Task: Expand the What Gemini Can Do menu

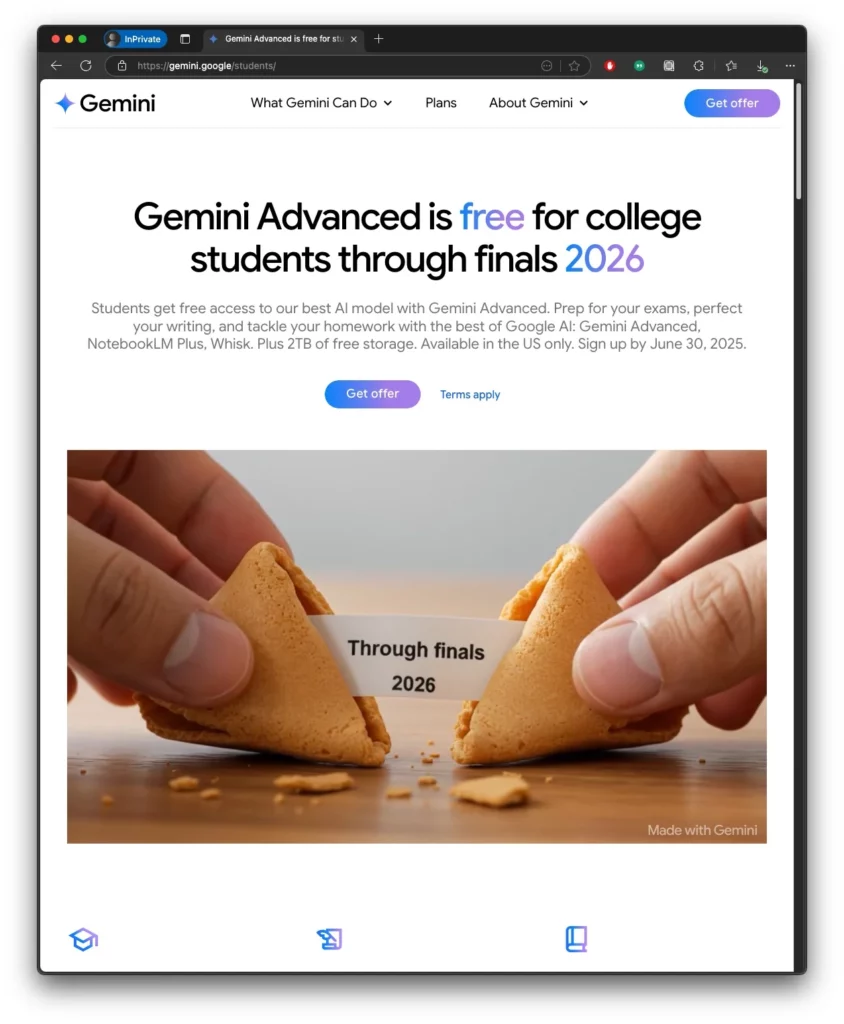Action: coord(321,103)
